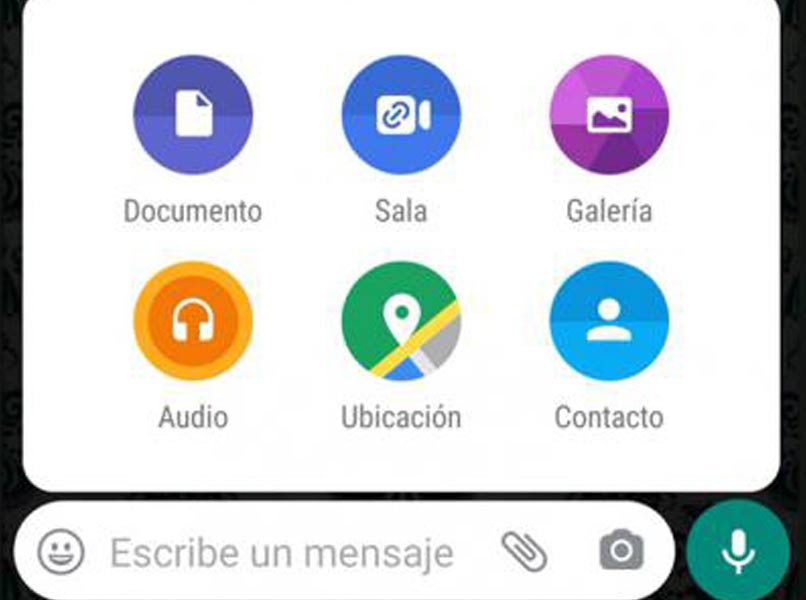Create a Sala video room link
Image resolution: width=806 pixels, height=600 pixels.
pos(401,115)
